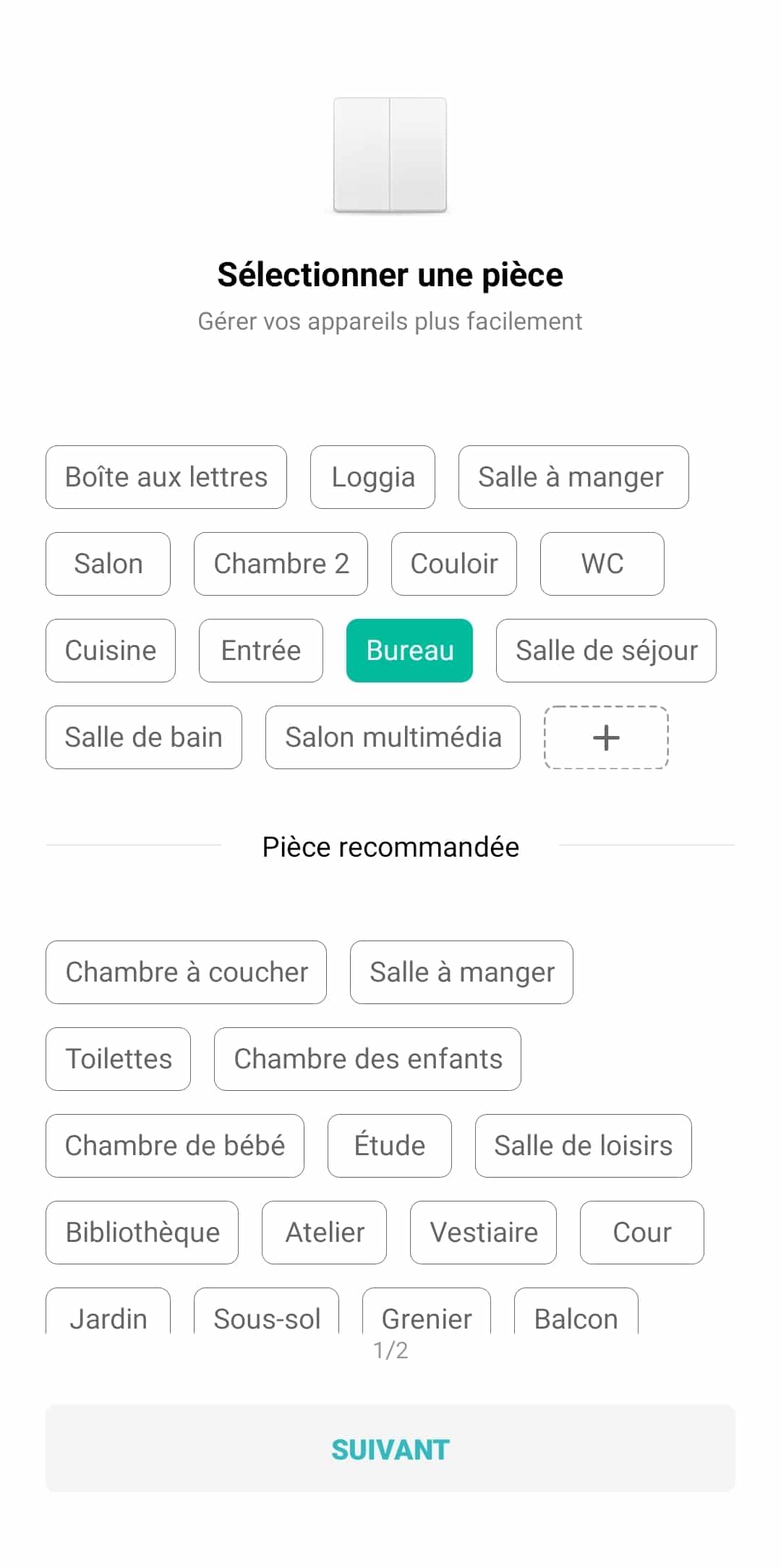Pick the Entrée room chip
Screen dimensions: 781x1568
click(x=261, y=651)
